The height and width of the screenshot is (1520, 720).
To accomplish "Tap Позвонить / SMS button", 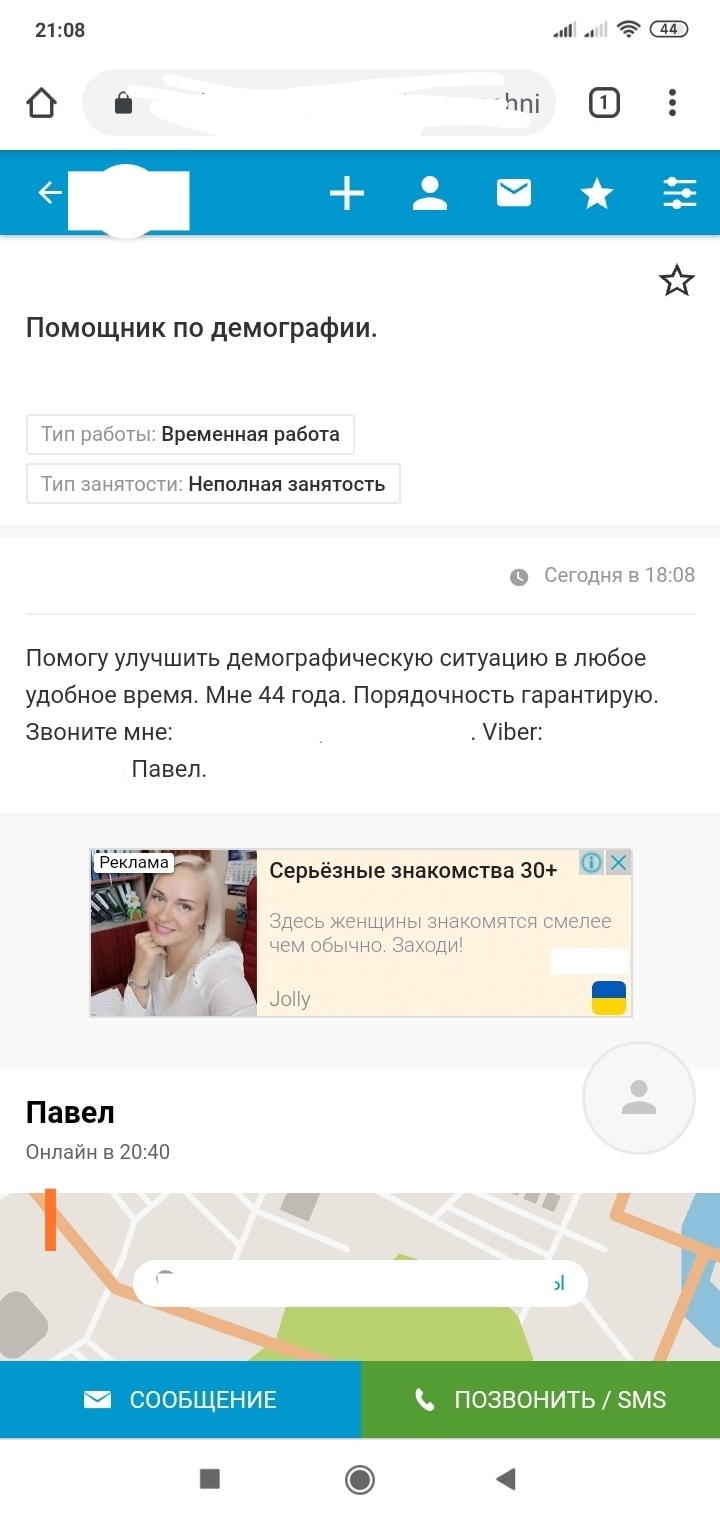I will tap(540, 1400).
